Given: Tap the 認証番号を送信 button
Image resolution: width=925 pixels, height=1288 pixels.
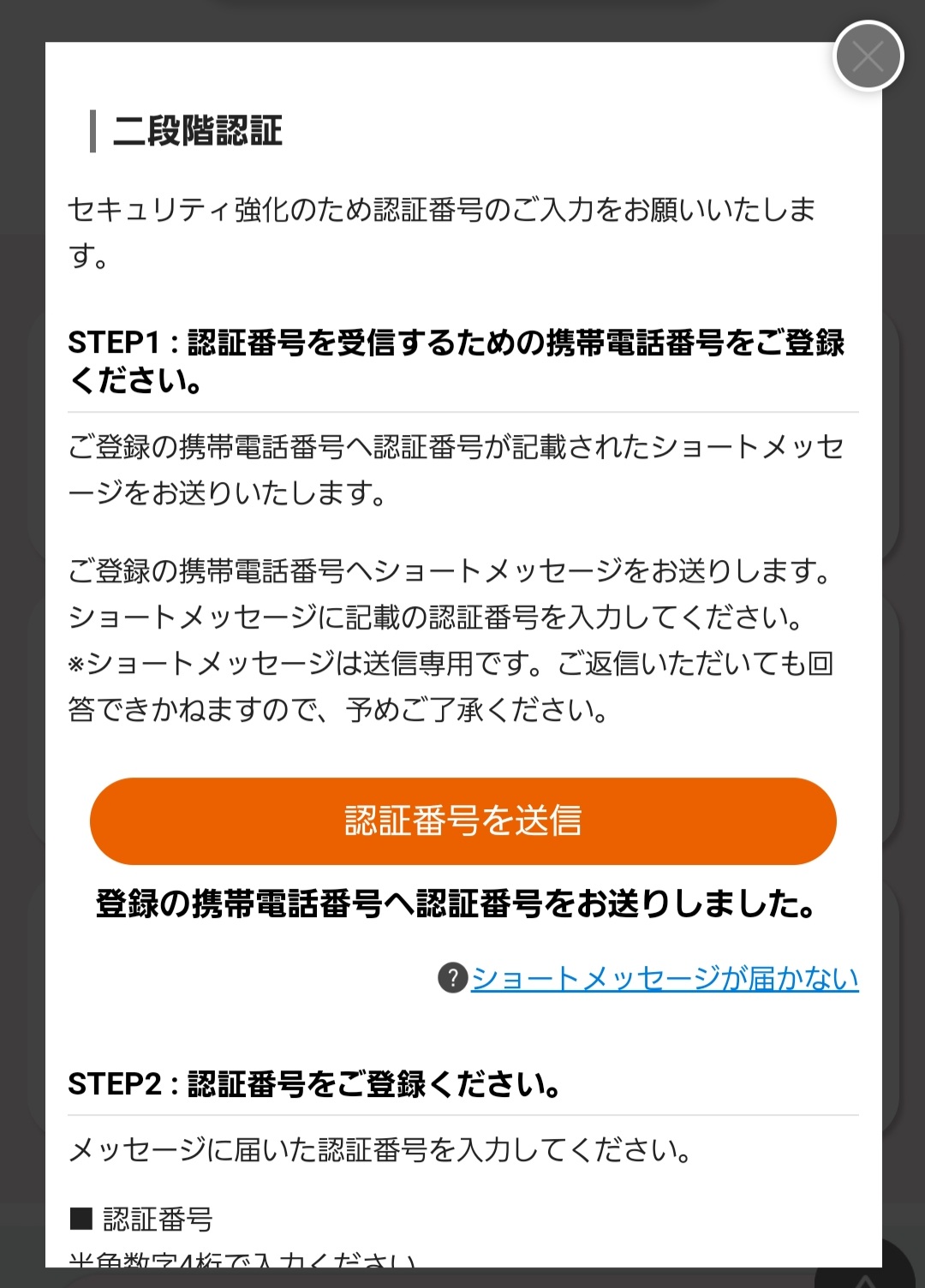Looking at the screenshot, I should [x=462, y=820].
